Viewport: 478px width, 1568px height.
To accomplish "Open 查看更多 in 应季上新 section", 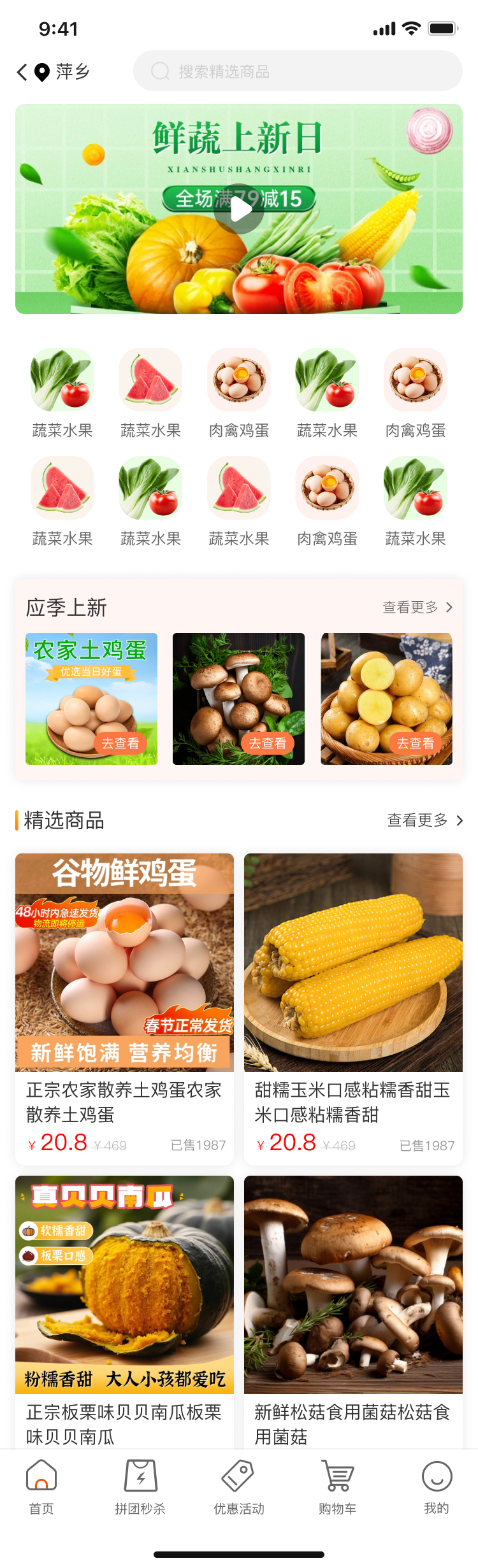I will (x=417, y=608).
